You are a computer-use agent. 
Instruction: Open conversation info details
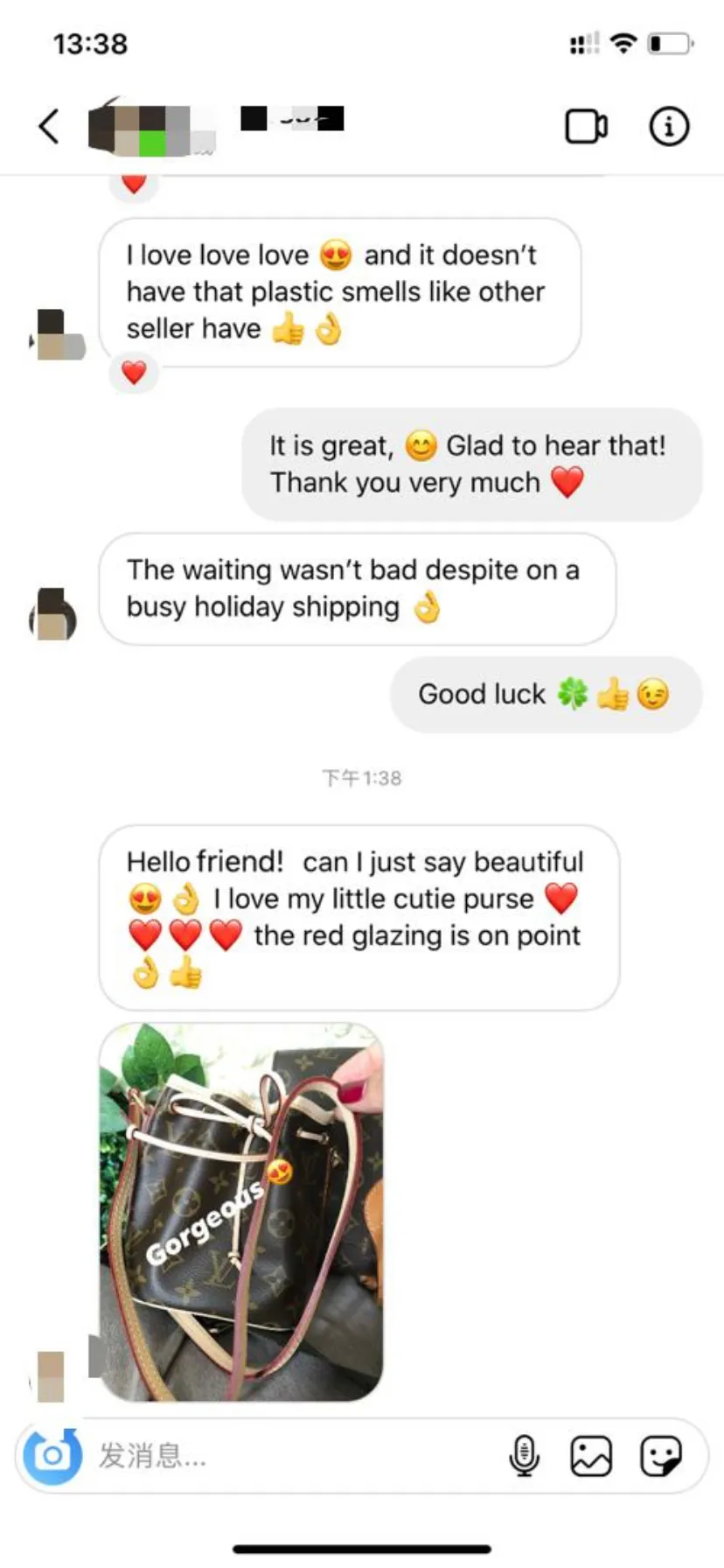(669, 126)
